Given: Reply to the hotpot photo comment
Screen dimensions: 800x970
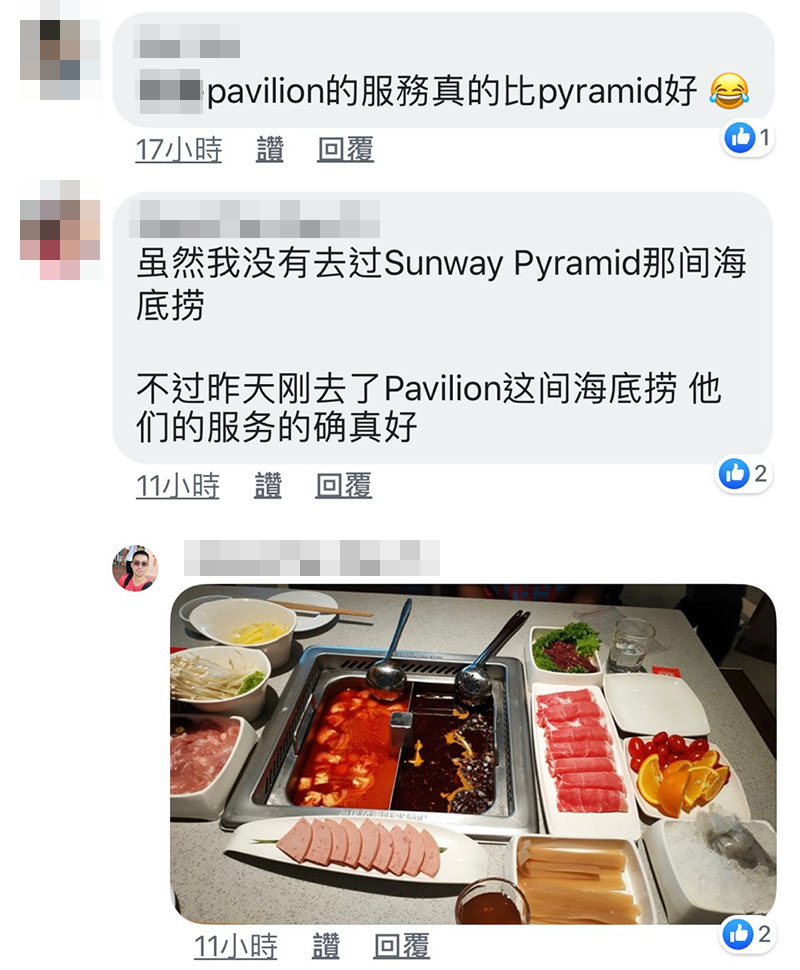Looking at the screenshot, I should (x=401, y=946).
